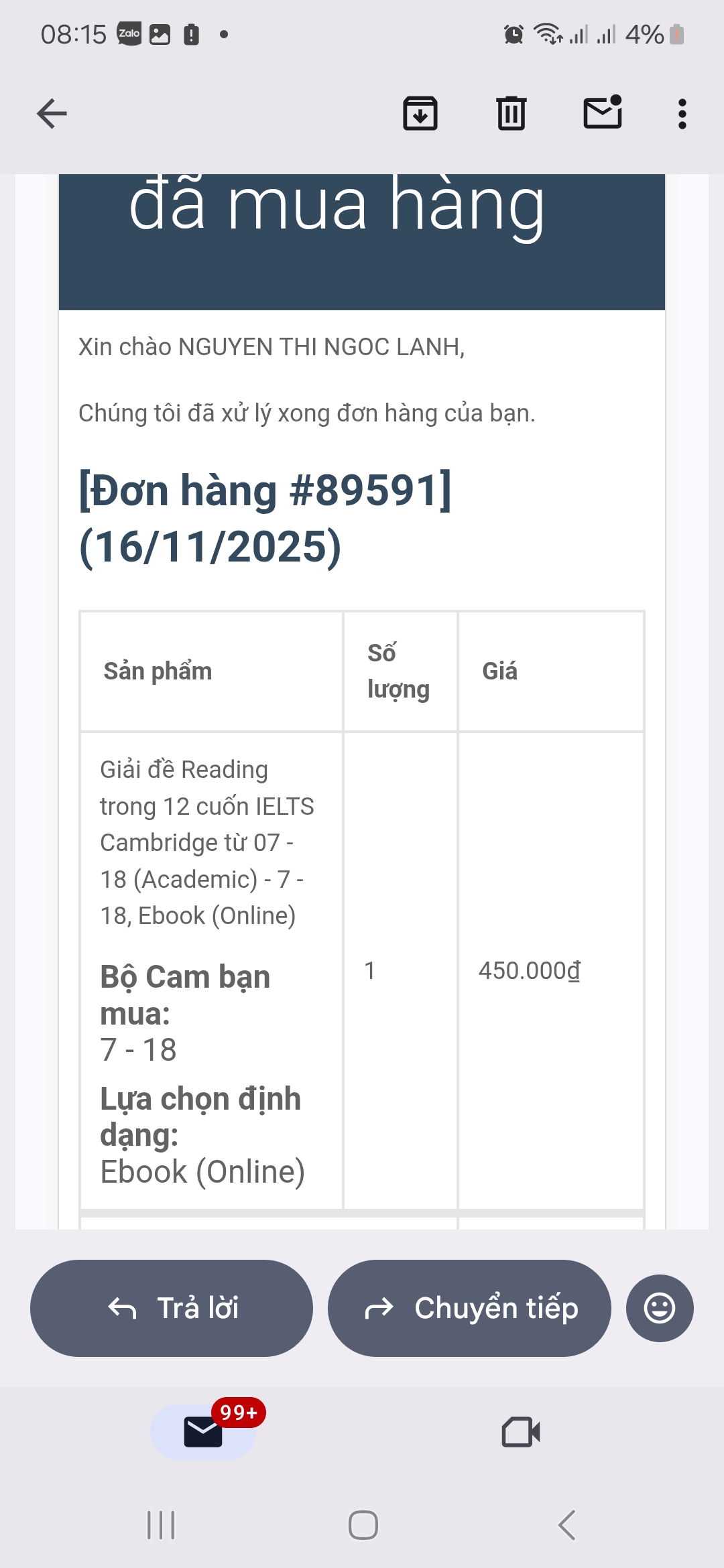This screenshot has height=1568, width=724.
Task: Add an emoji reaction
Action: pyautogui.click(x=660, y=1308)
